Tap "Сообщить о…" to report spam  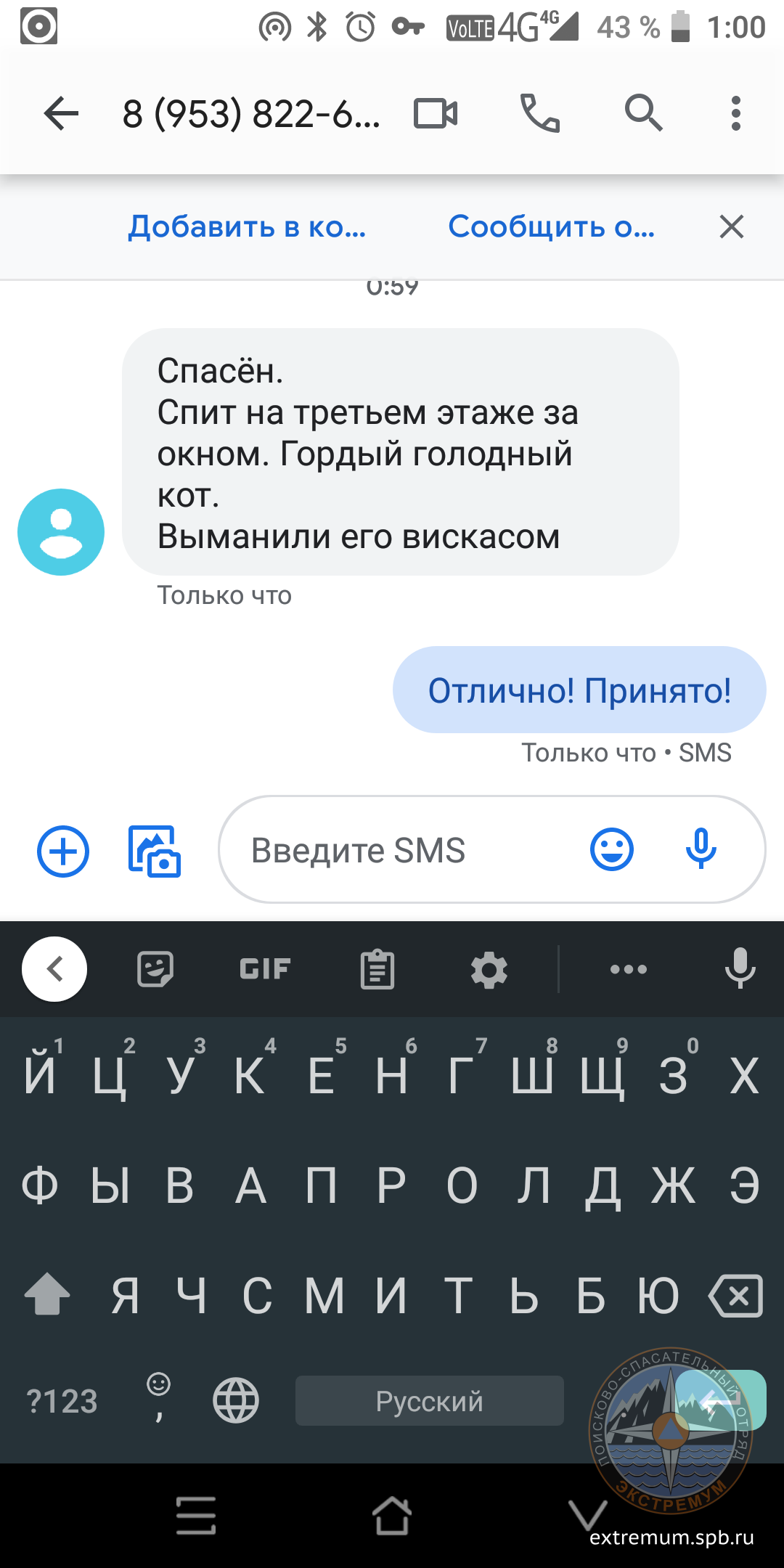pos(551,227)
